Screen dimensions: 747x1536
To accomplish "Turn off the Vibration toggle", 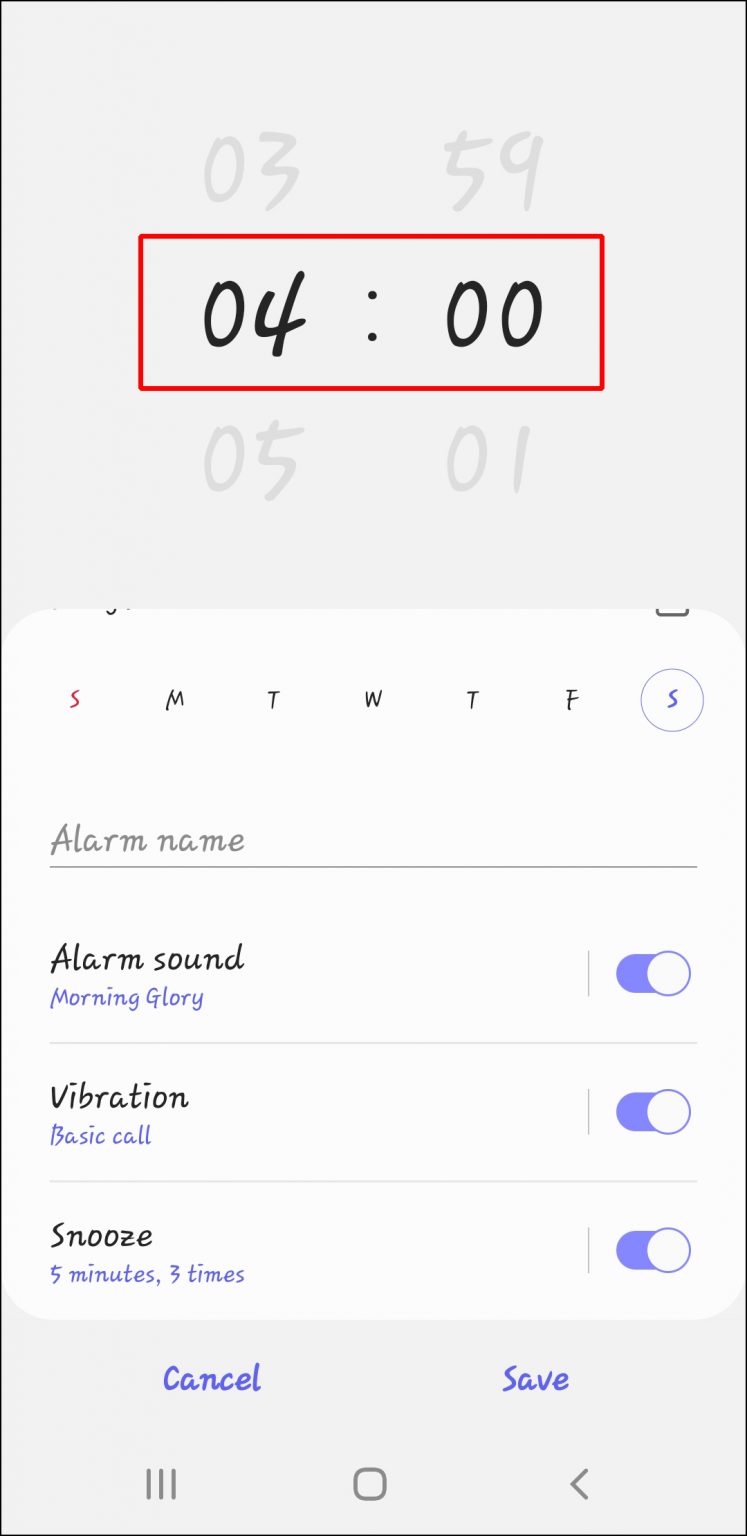I will click(651, 1111).
